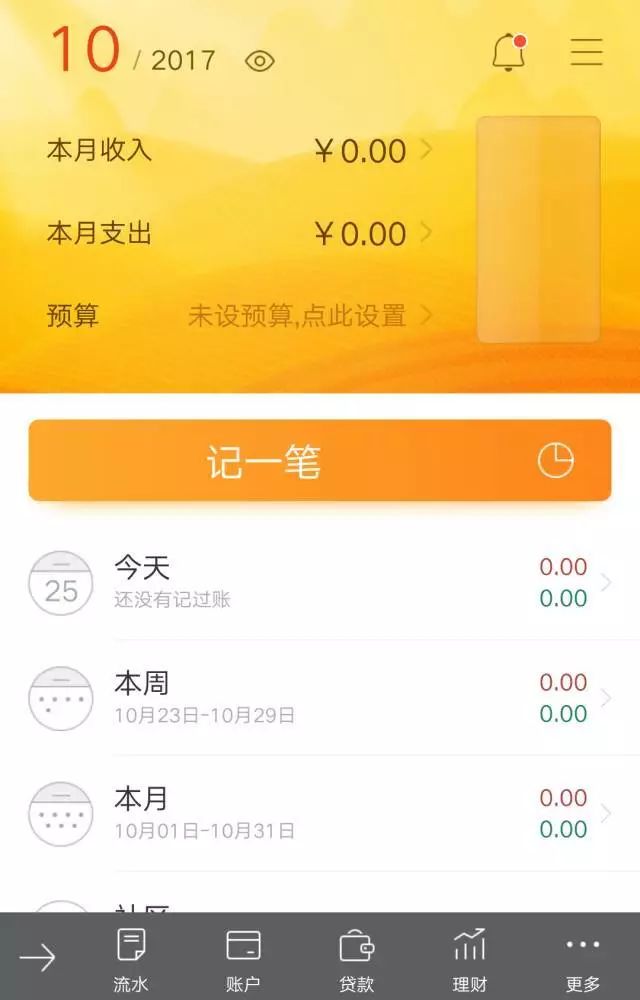Set a budget via 未设预算,点此设置
Image resolution: width=640 pixels, height=1000 pixels.
[x=298, y=316]
